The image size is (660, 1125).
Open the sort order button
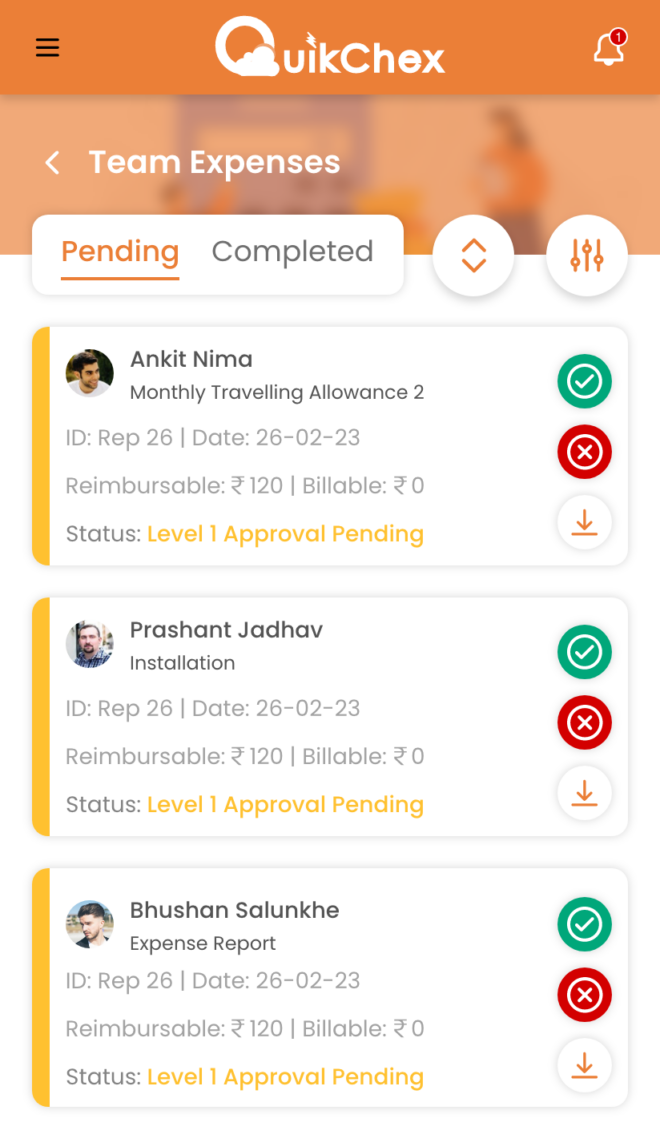(473, 255)
